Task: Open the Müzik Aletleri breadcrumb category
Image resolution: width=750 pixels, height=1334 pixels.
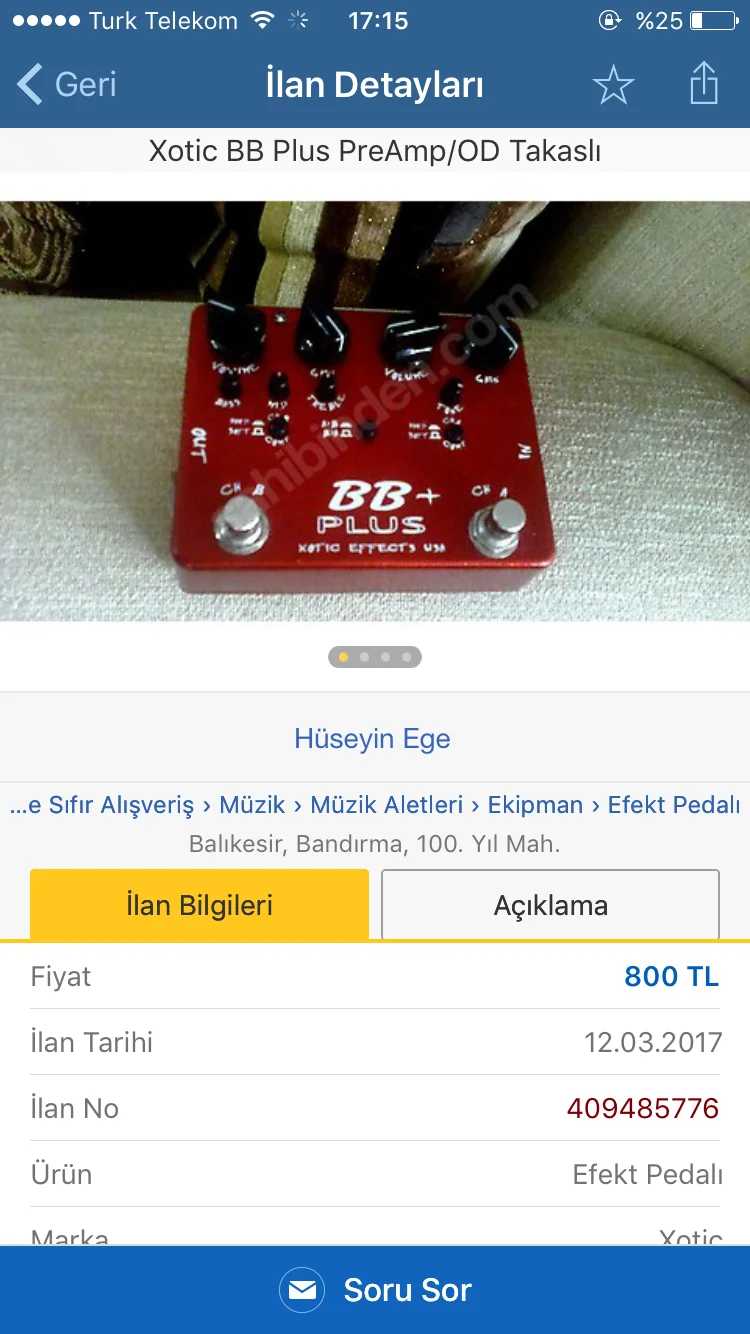Action: point(386,805)
